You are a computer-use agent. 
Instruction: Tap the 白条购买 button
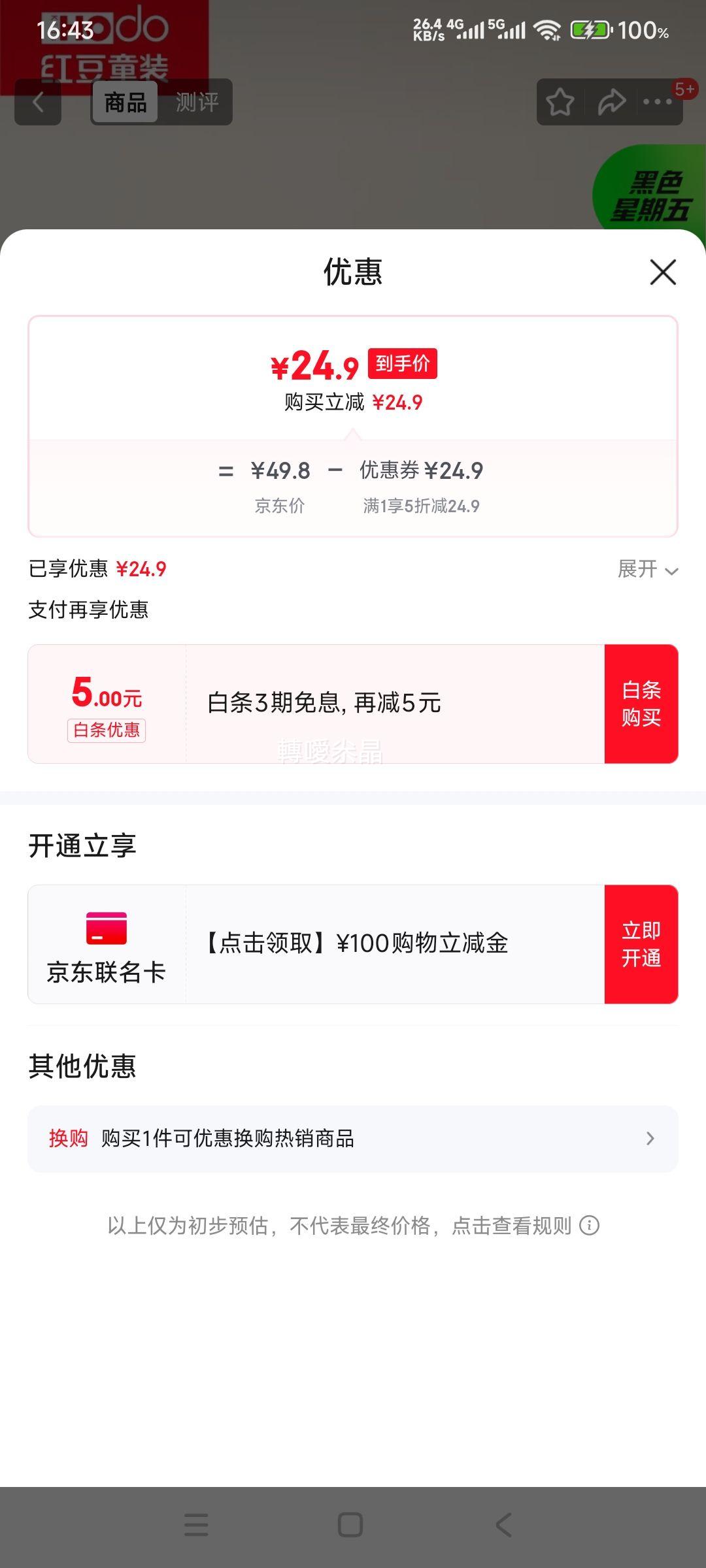pyautogui.click(x=641, y=704)
